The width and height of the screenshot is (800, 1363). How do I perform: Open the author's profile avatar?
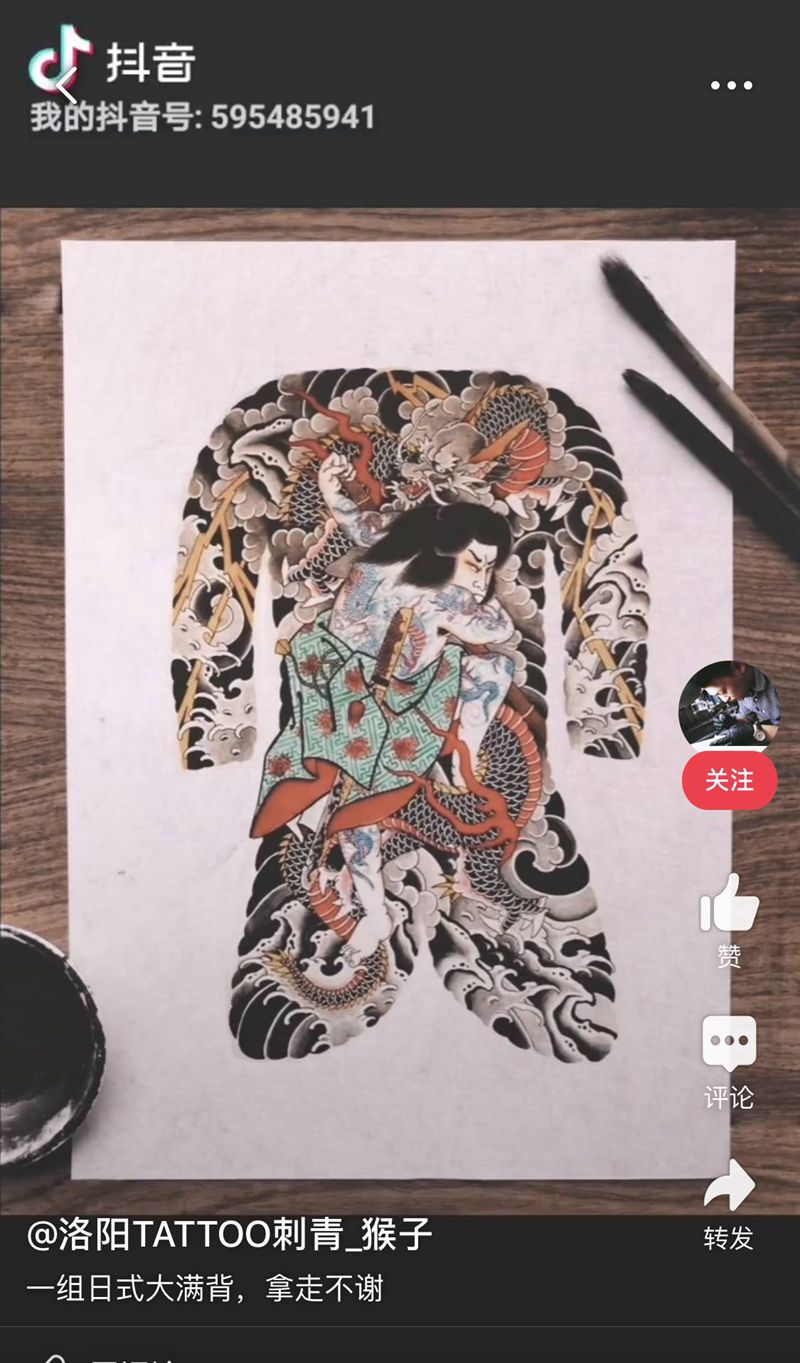click(729, 704)
